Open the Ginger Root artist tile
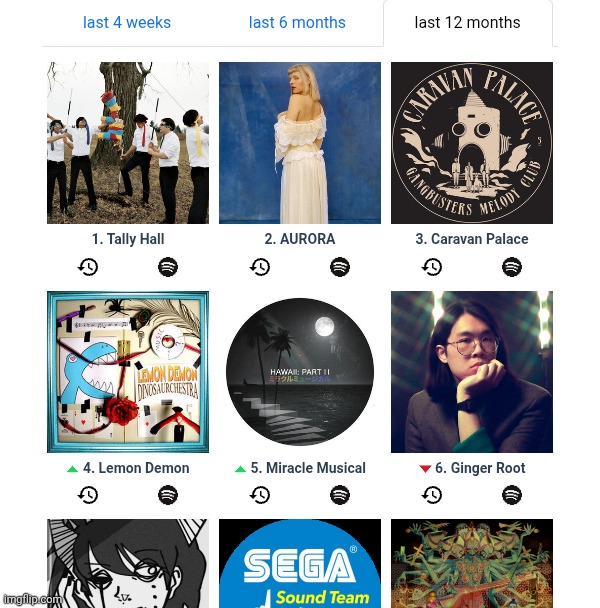Image resolution: width=600 pixels, height=608 pixels. click(x=472, y=372)
